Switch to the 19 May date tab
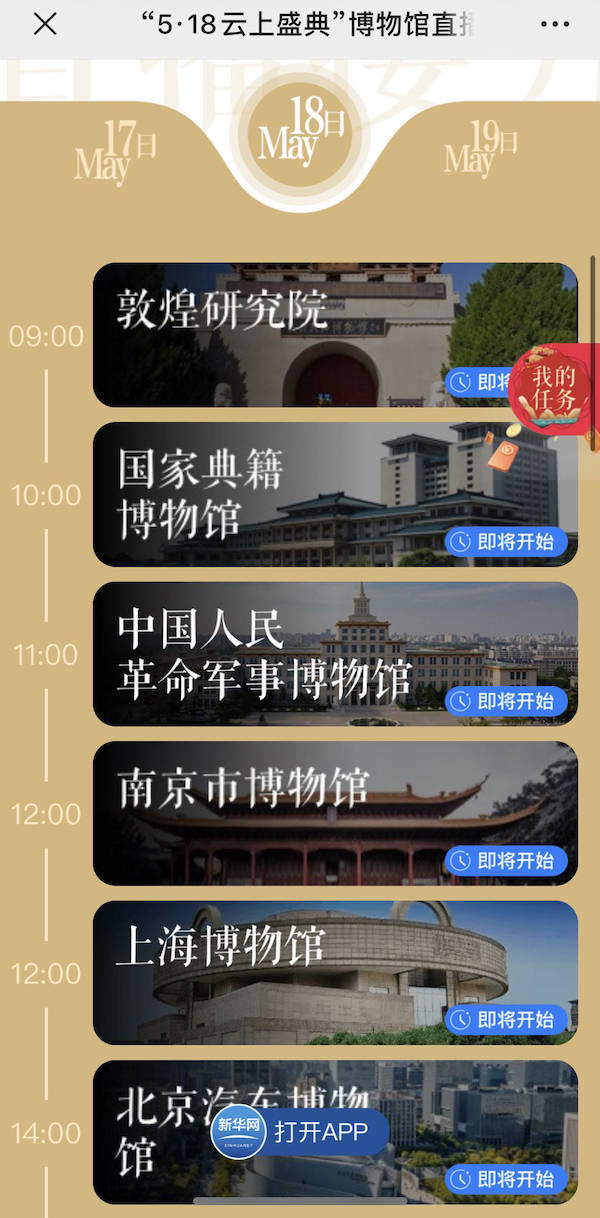 tap(481, 148)
